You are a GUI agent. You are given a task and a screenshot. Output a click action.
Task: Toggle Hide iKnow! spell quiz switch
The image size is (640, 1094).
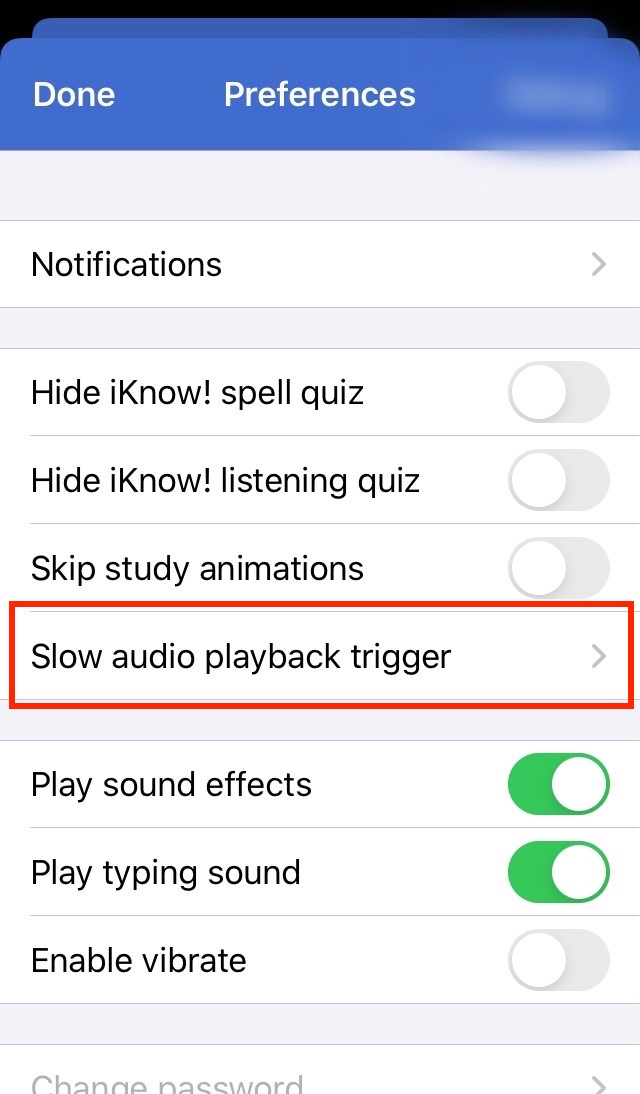coord(558,392)
